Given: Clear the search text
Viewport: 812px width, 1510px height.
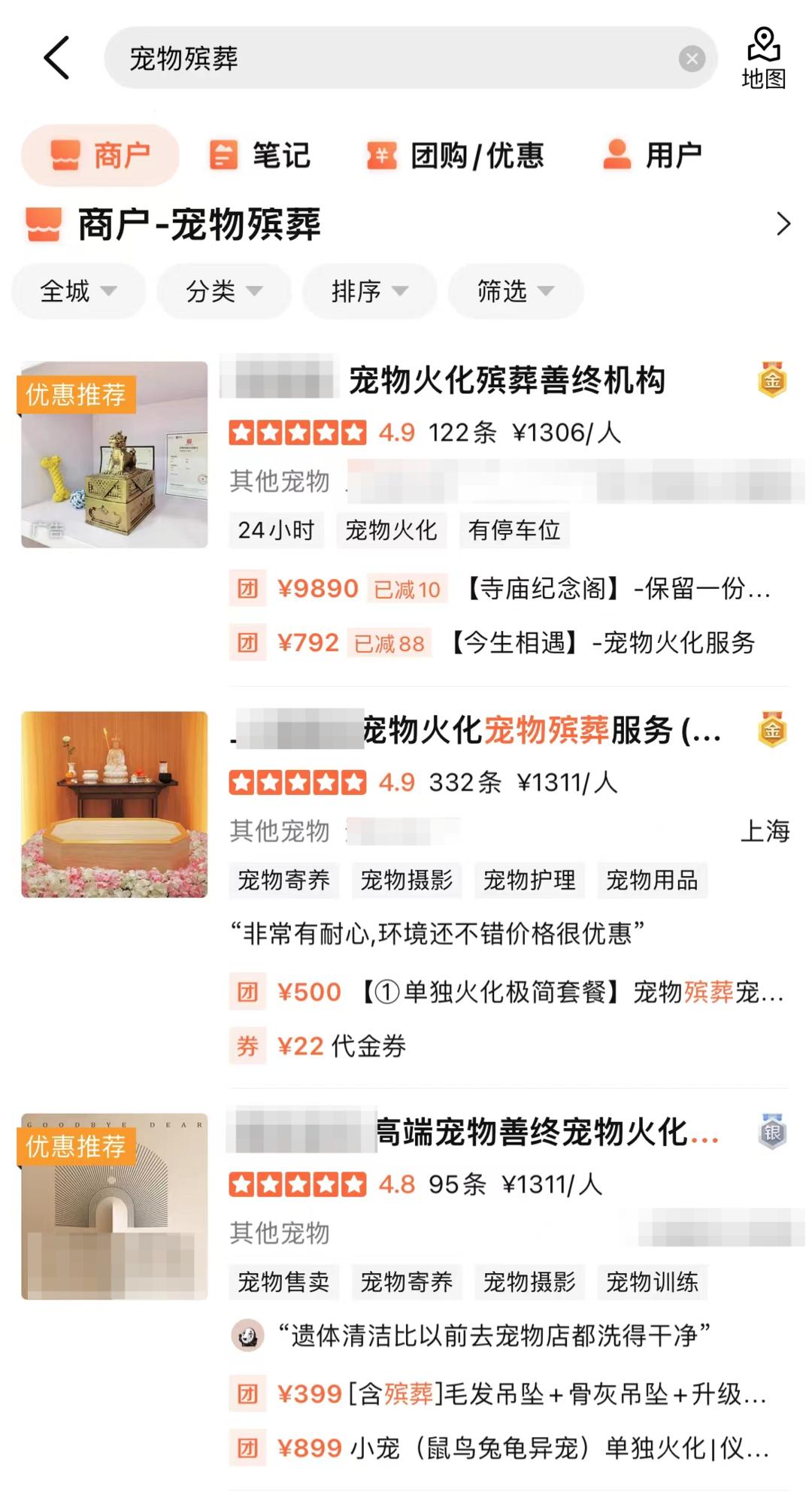Looking at the screenshot, I should point(691,59).
